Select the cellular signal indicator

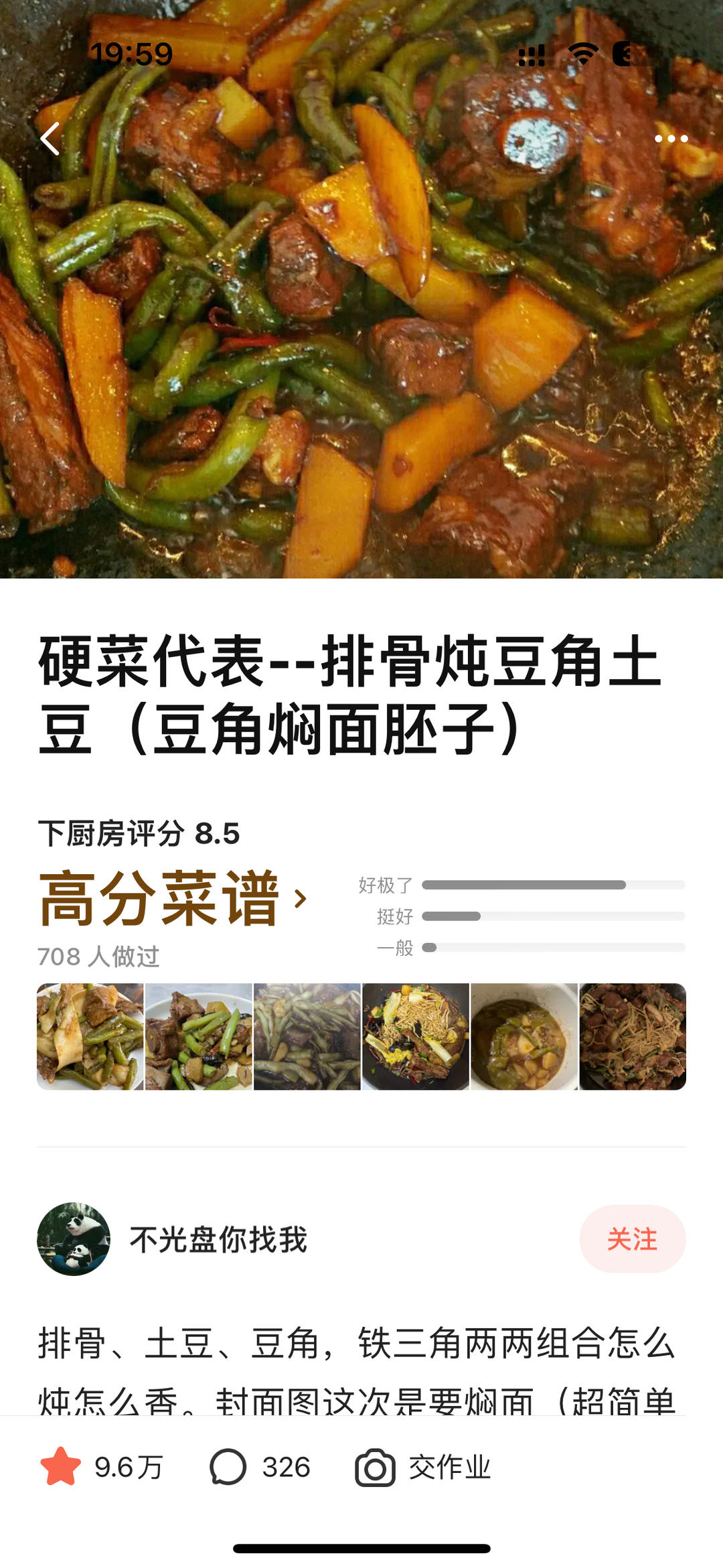(531, 56)
